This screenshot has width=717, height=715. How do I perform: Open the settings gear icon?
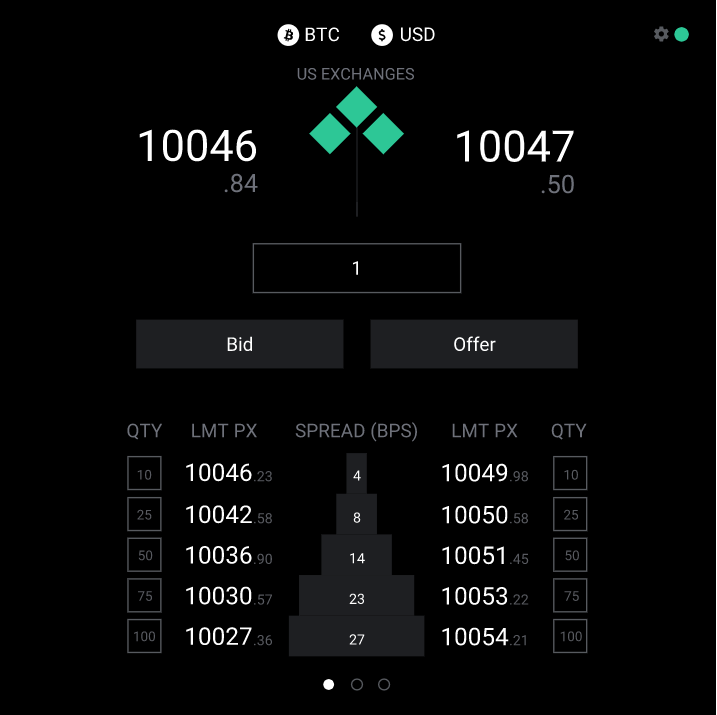point(661,34)
